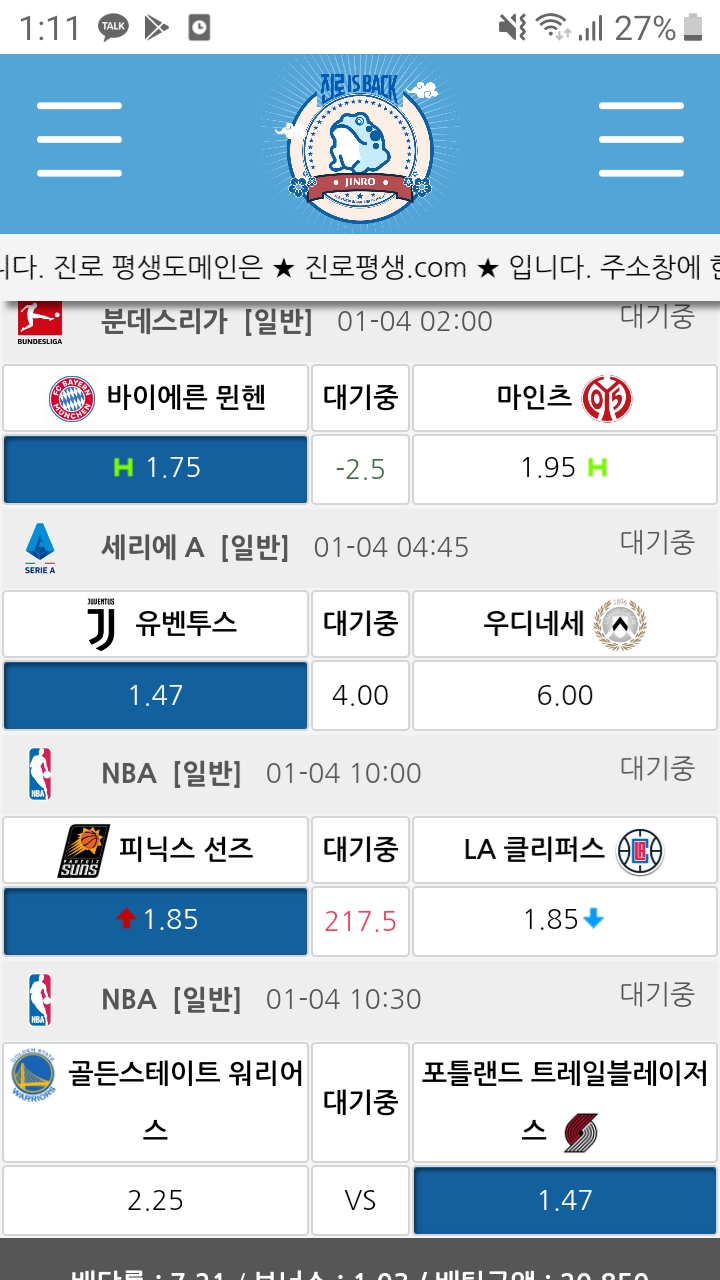Choose the draw odds 4.00
The width and height of the screenshot is (720, 1280).
tap(360, 695)
